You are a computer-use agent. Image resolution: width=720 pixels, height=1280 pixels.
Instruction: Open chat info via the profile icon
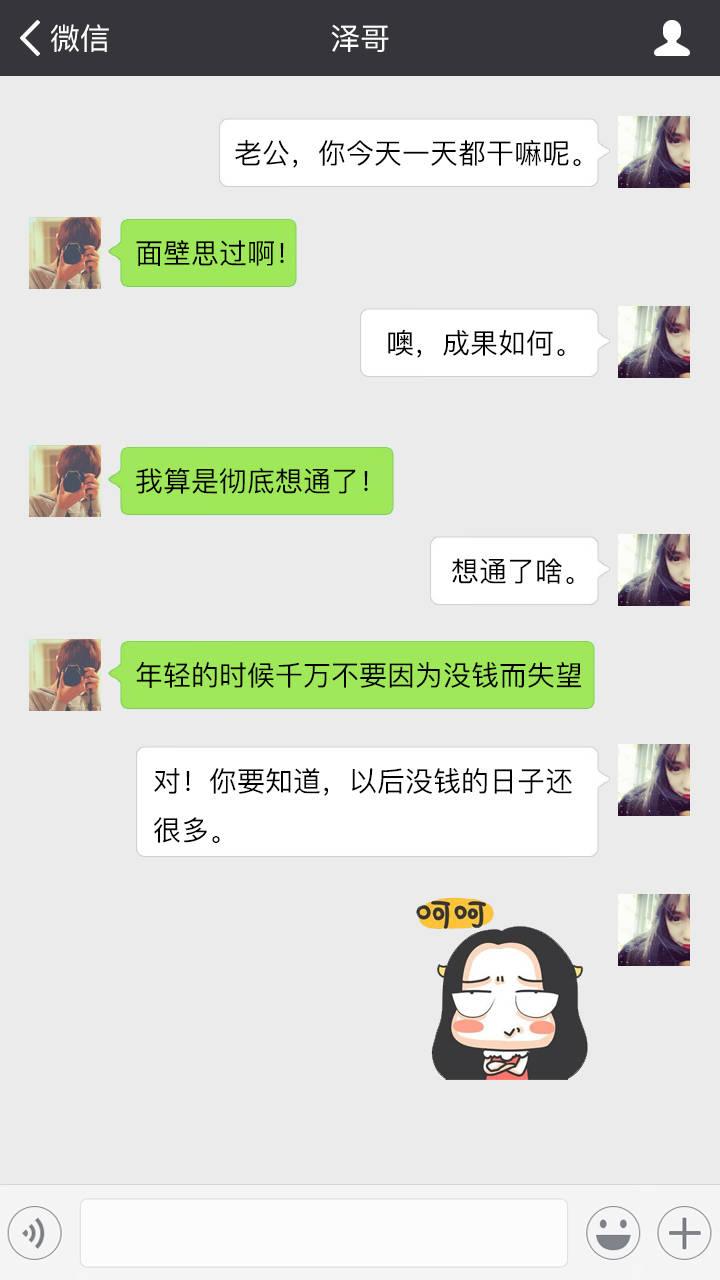[x=671, y=38]
